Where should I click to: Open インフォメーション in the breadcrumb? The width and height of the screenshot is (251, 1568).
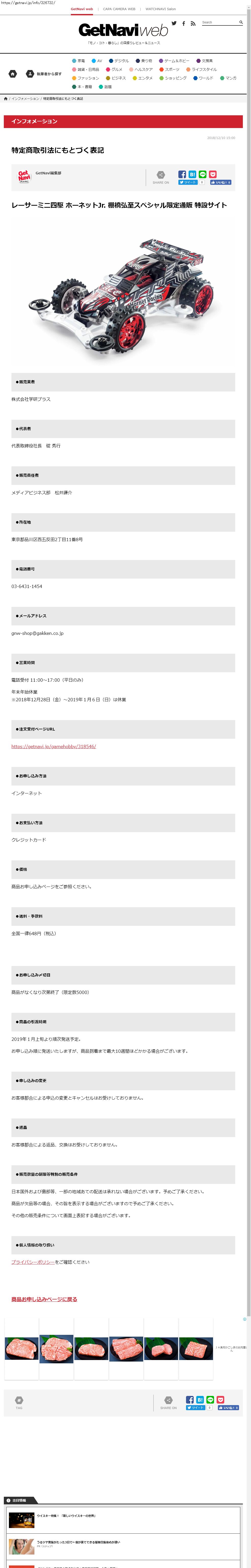tap(25, 99)
